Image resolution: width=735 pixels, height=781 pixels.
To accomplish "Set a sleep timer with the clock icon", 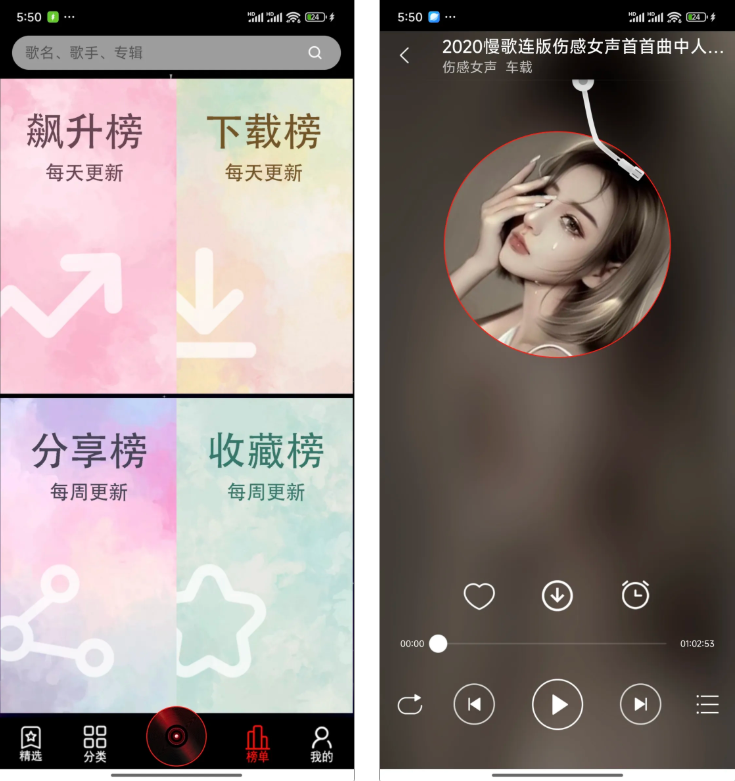I will (x=635, y=596).
